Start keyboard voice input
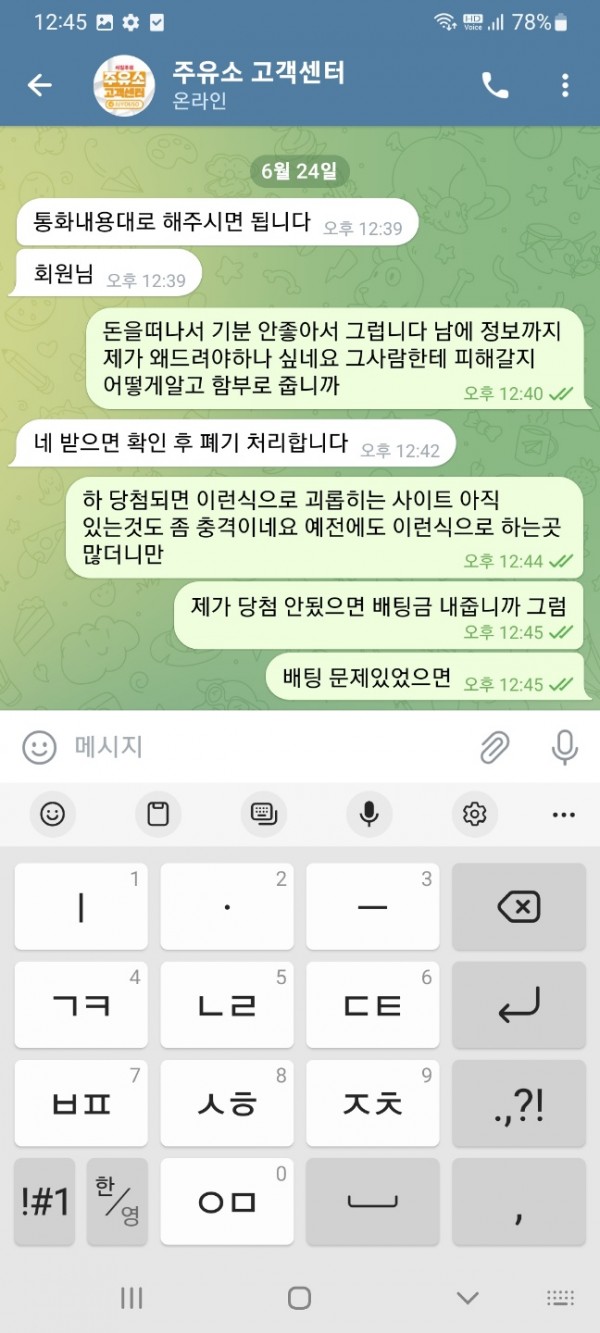The width and height of the screenshot is (600, 1333). (369, 814)
